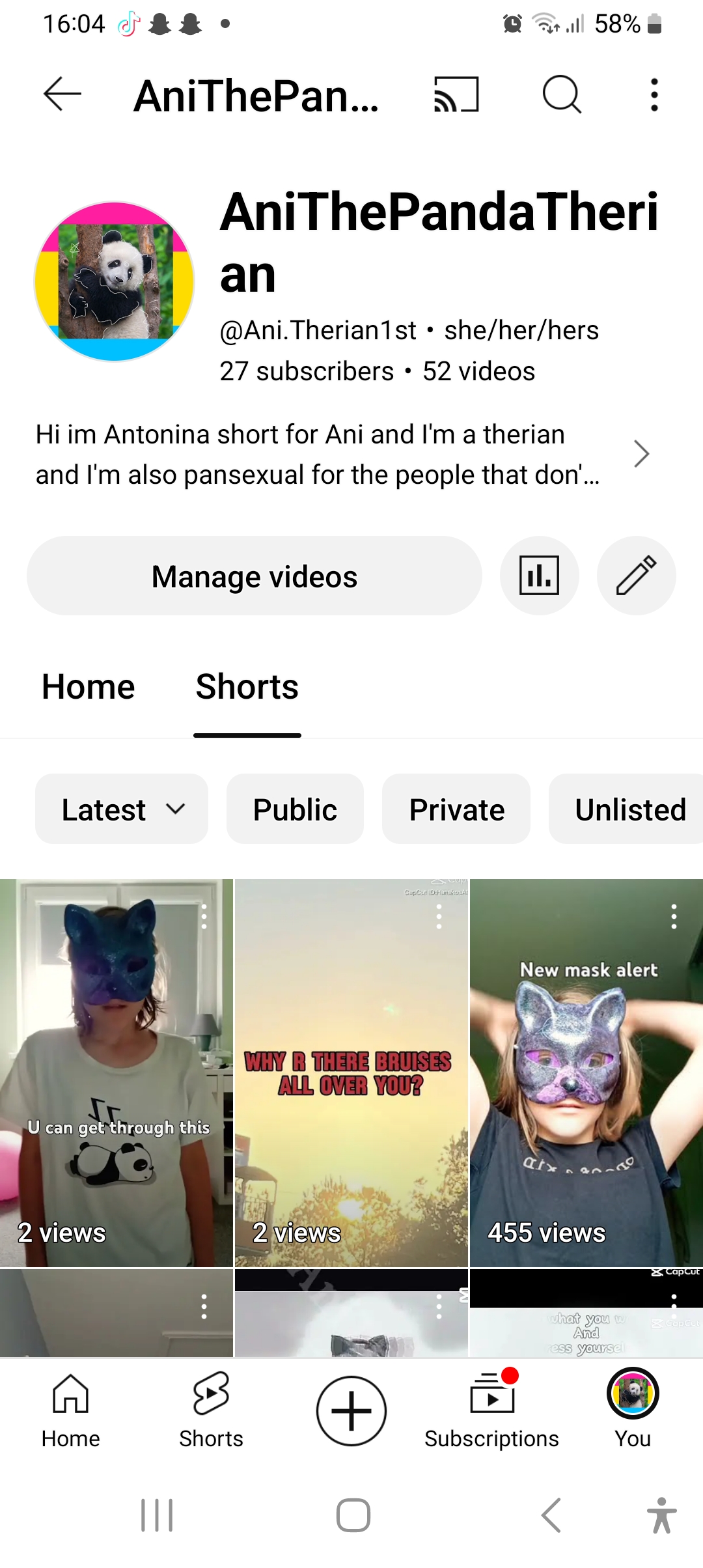Image resolution: width=703 pixels, height=1568 pixels.
Task: Filter shorts by Private
Action: point(456,809)
